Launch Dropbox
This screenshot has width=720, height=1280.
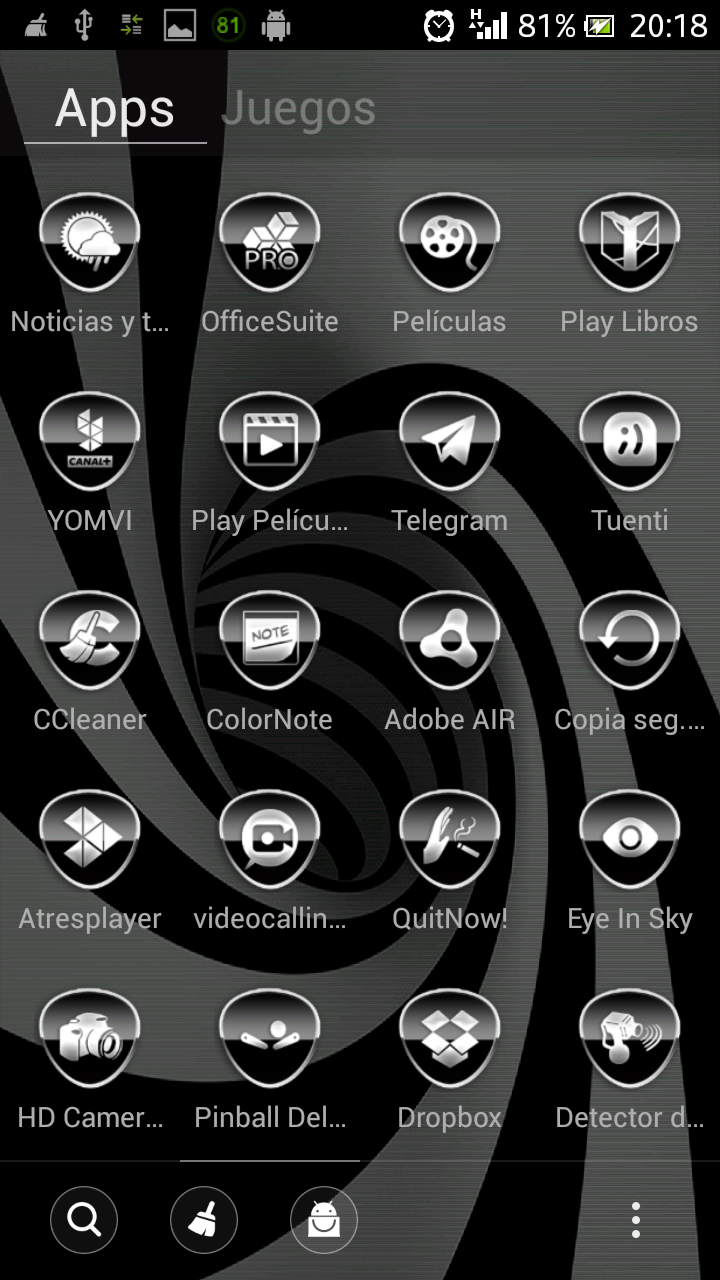[x=449, y=1038]
